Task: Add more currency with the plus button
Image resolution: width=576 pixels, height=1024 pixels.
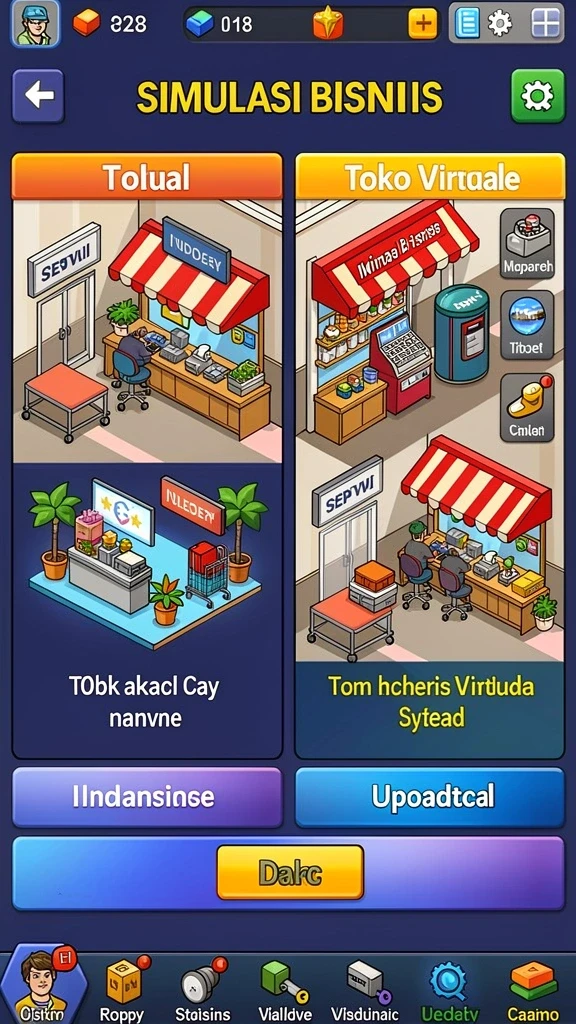Action: 423,24
